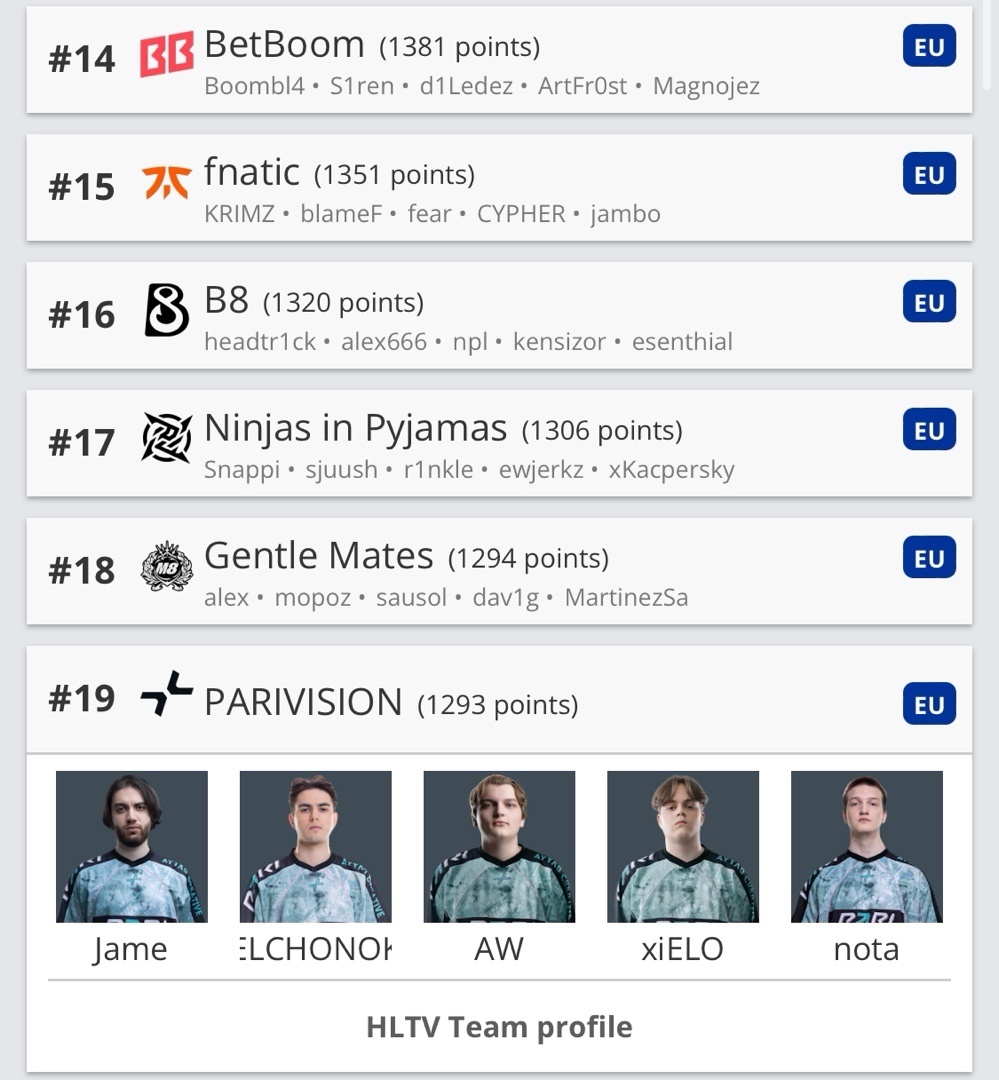This screenshot has height=1080, width=999.
Task: Expand the B8 ranking entry
Action: [498, 315]
